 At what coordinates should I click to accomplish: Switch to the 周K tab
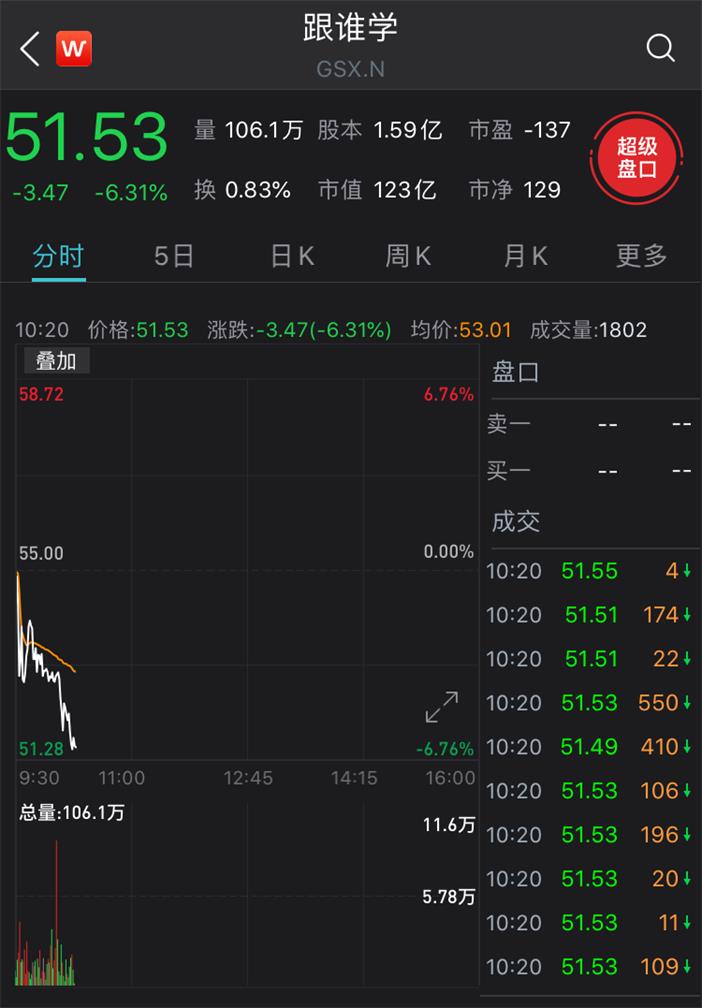point(408,256)
